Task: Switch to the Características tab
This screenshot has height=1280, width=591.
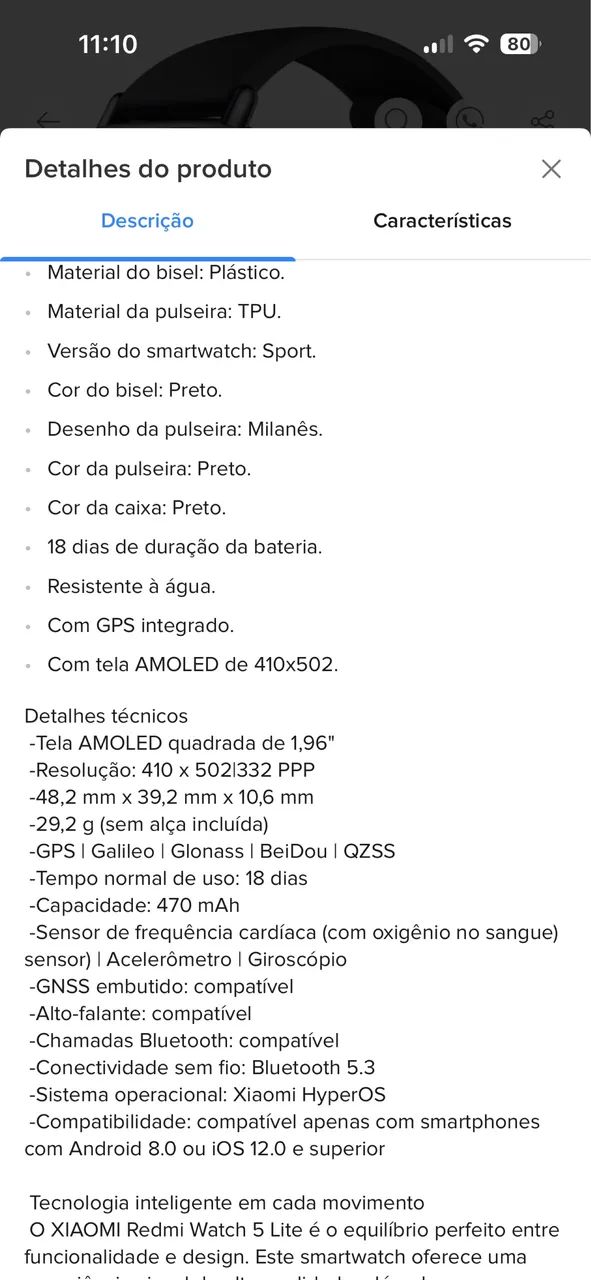Action: (x=442, y=221)
